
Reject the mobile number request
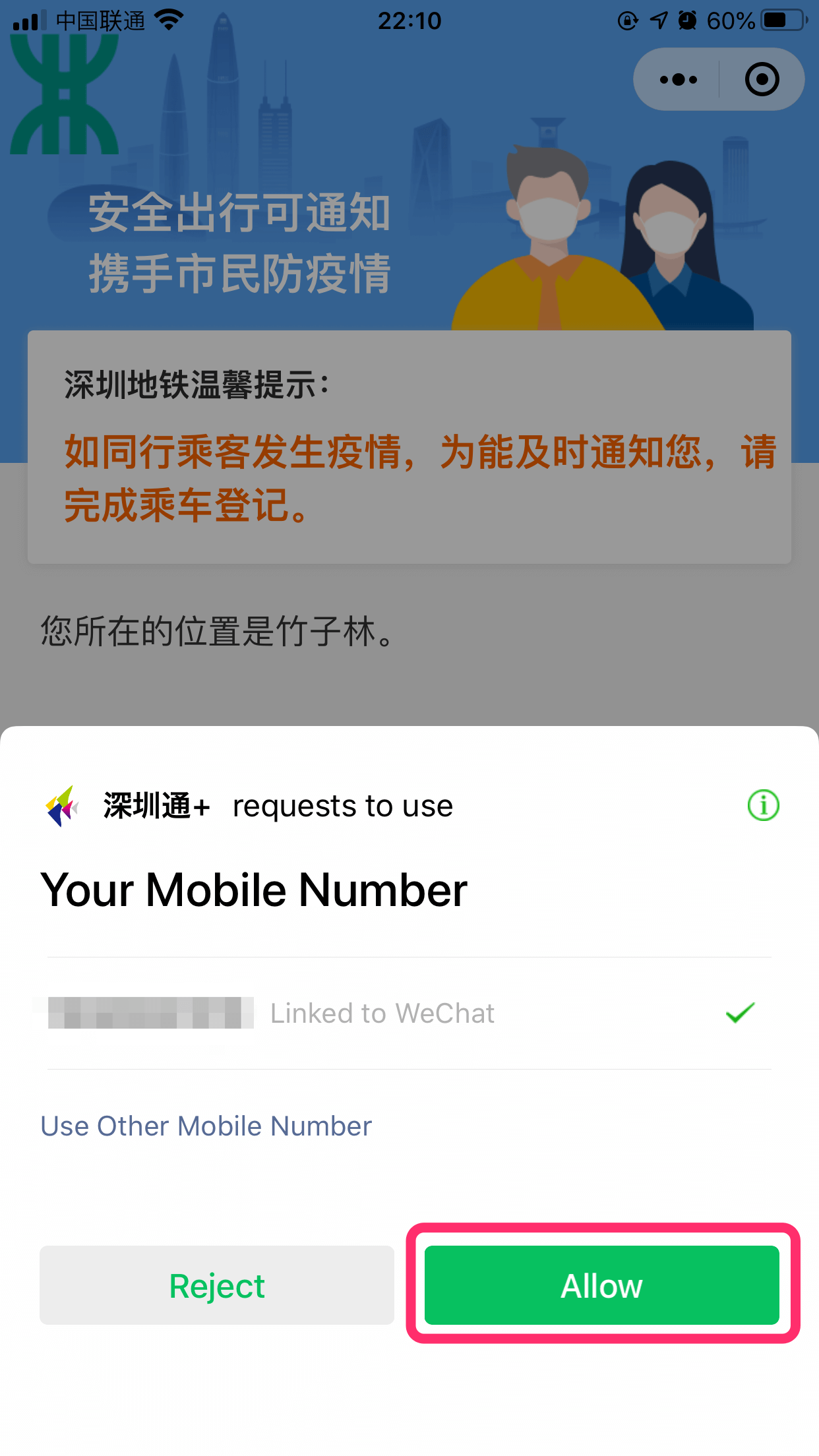pos(217,1285)
